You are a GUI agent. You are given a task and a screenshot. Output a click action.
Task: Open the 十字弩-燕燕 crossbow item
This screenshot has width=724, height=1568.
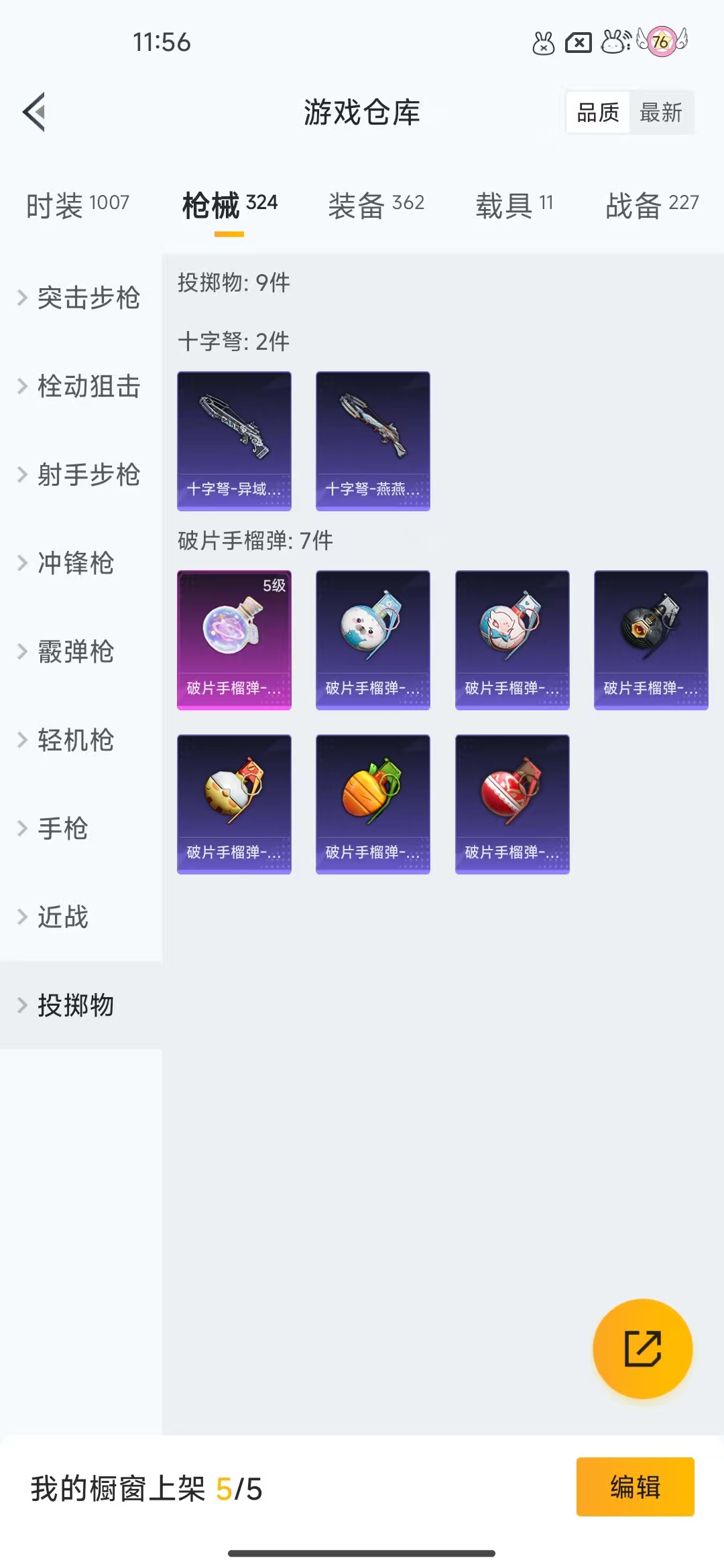[x=373, y=441]
